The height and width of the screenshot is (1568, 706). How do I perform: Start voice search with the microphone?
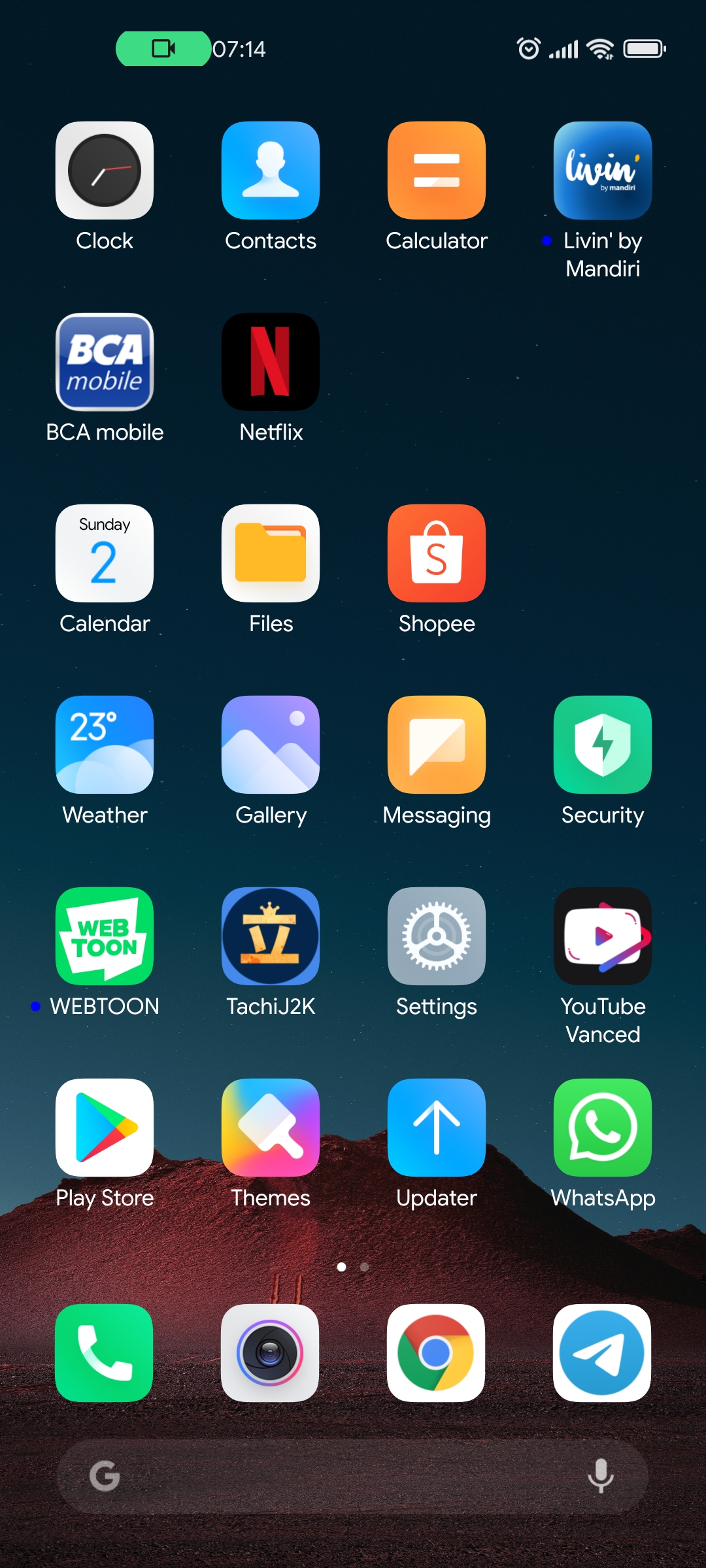coord(600,1476)
